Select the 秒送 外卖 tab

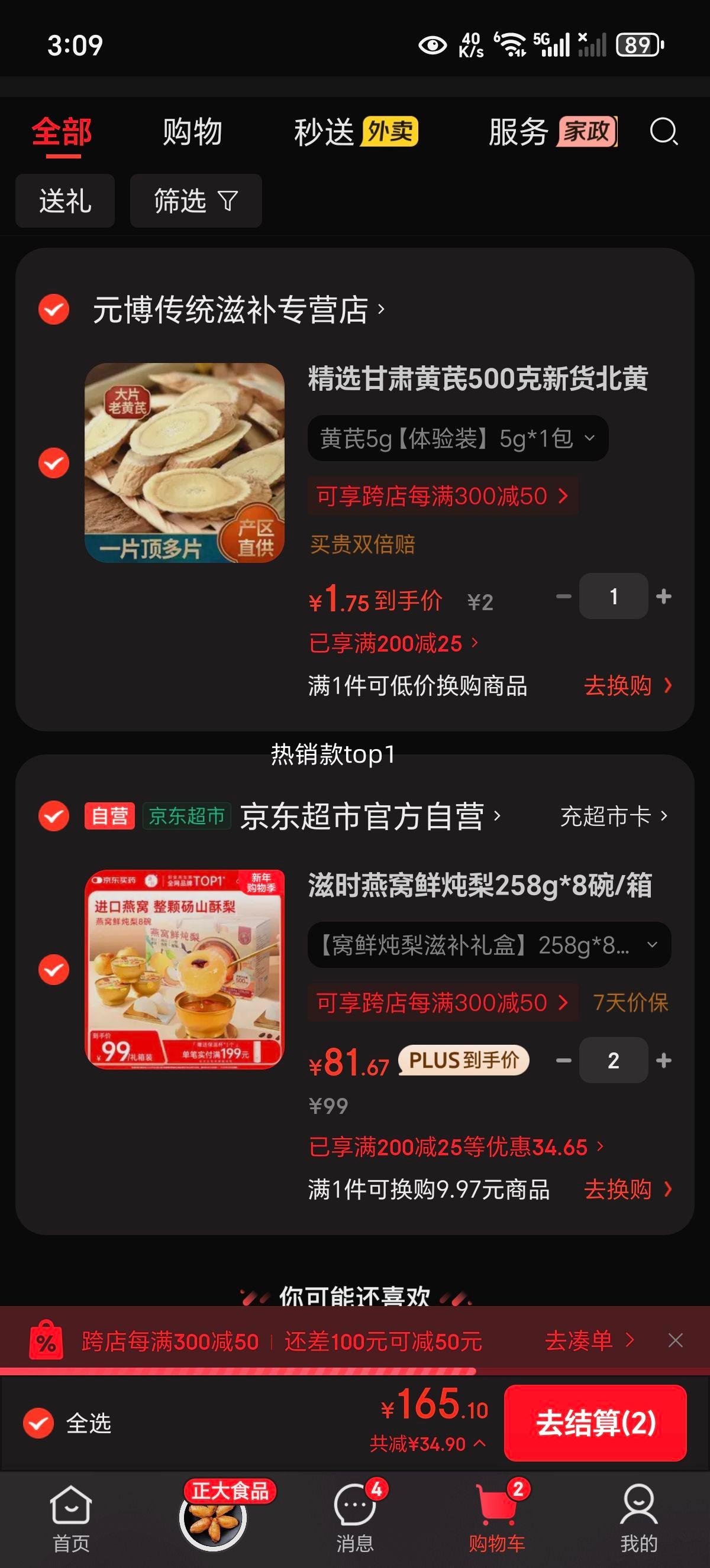355,132
